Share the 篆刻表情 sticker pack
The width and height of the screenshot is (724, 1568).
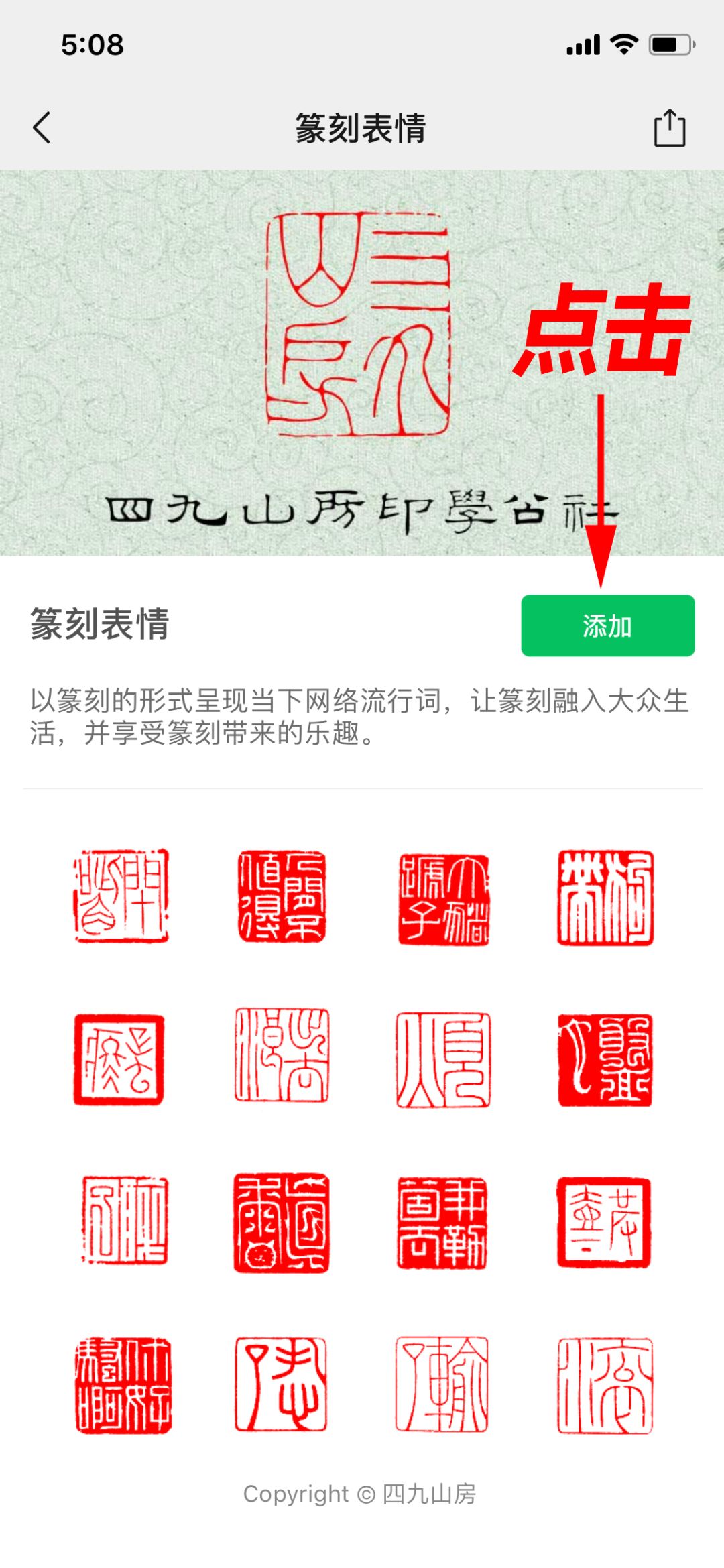tap(669, 127)
